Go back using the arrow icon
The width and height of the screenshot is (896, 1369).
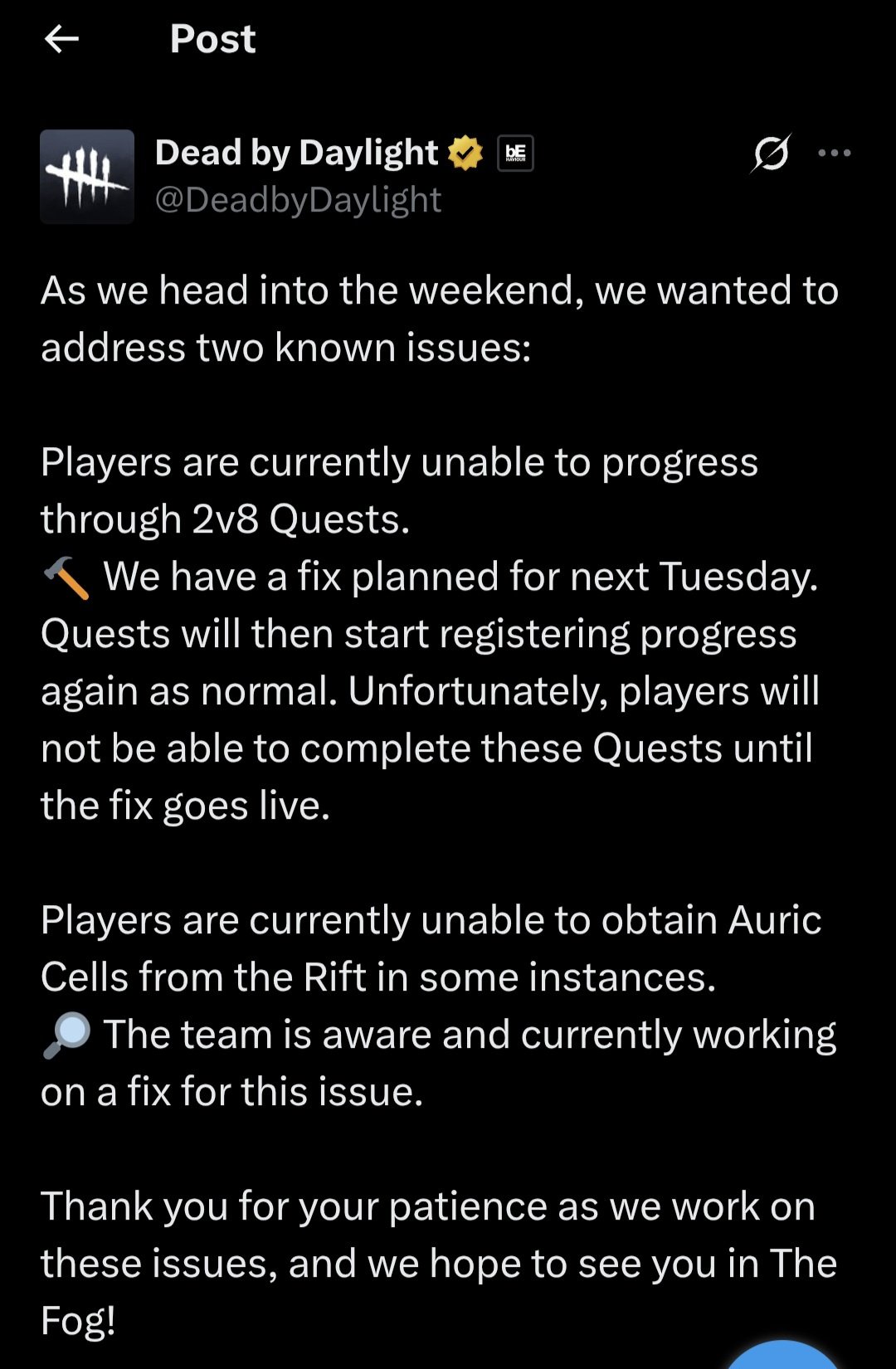pos(61,38)
